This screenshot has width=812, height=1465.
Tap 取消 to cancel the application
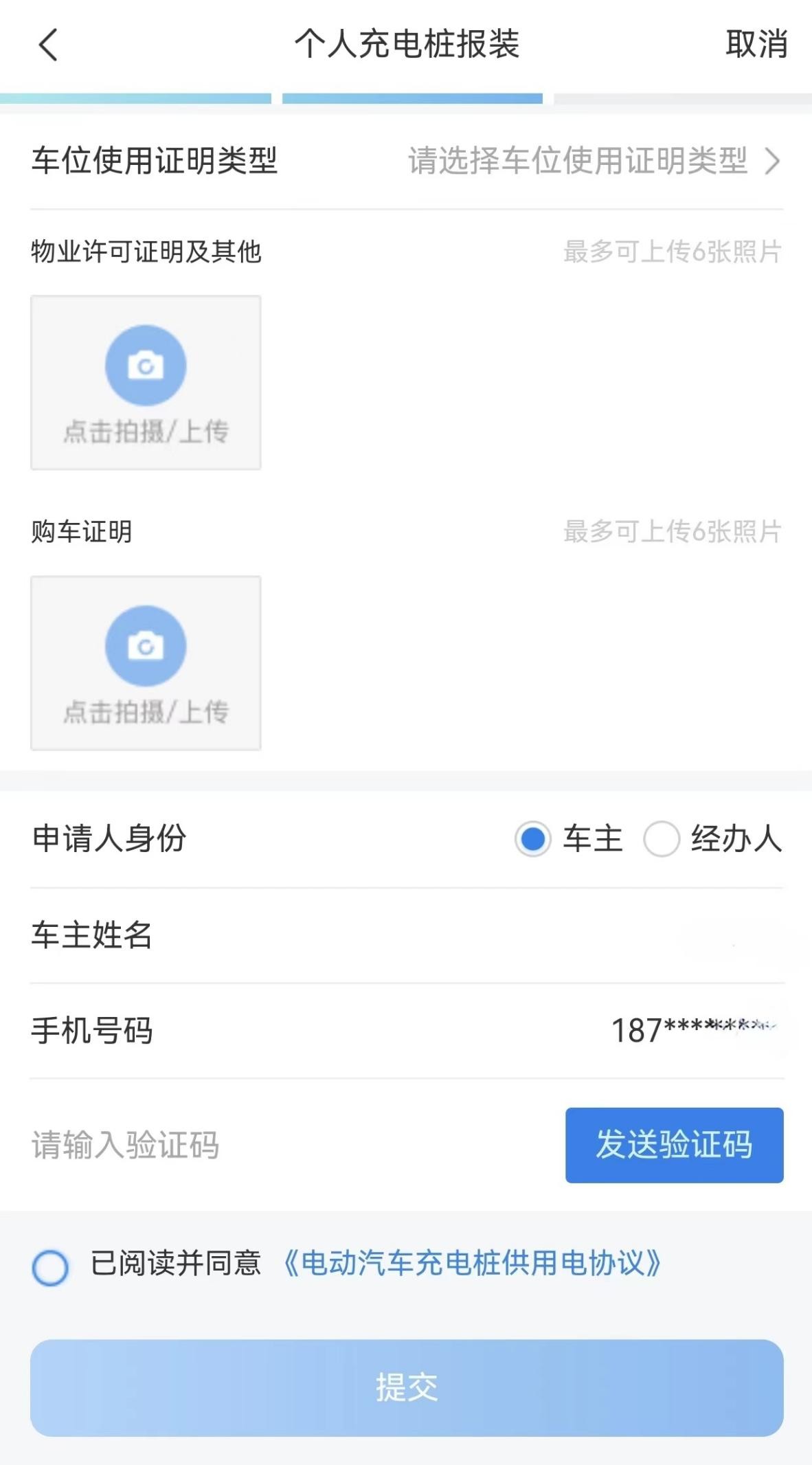755,44
